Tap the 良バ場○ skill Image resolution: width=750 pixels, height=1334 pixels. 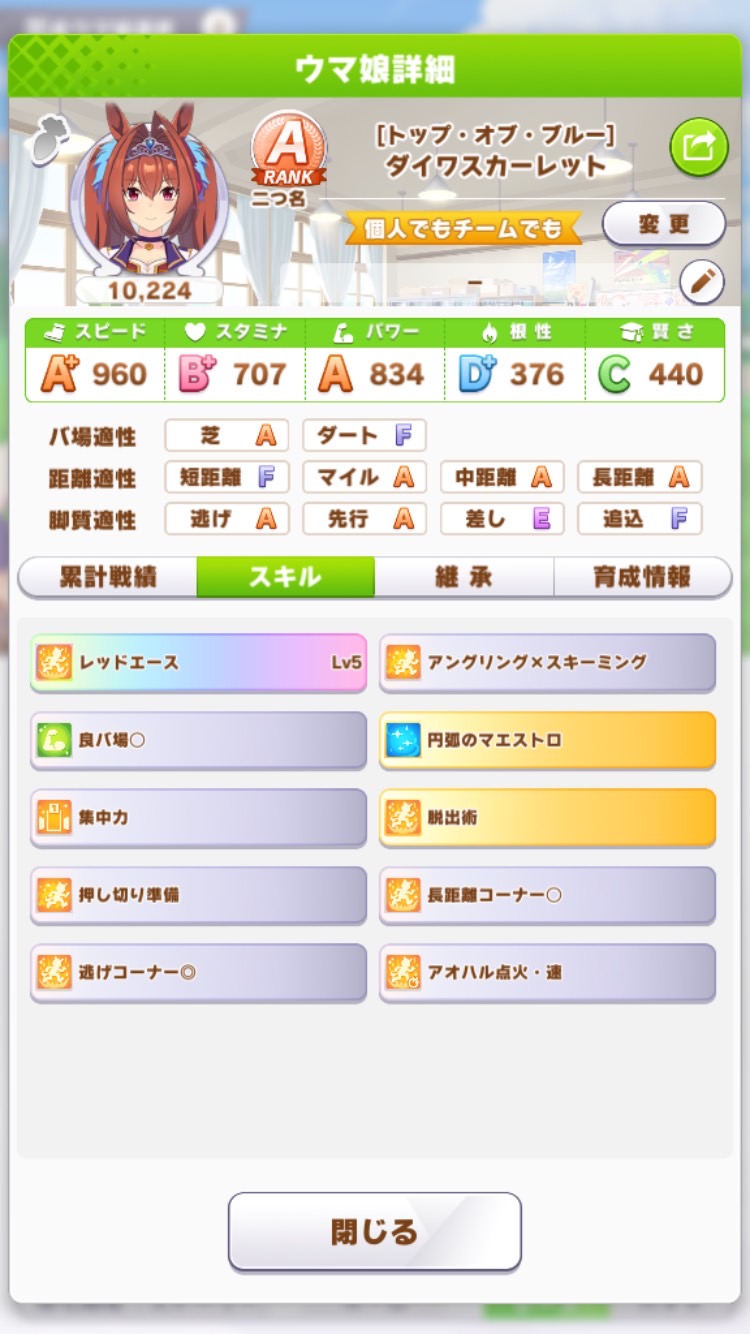click(x=199, y=740)
